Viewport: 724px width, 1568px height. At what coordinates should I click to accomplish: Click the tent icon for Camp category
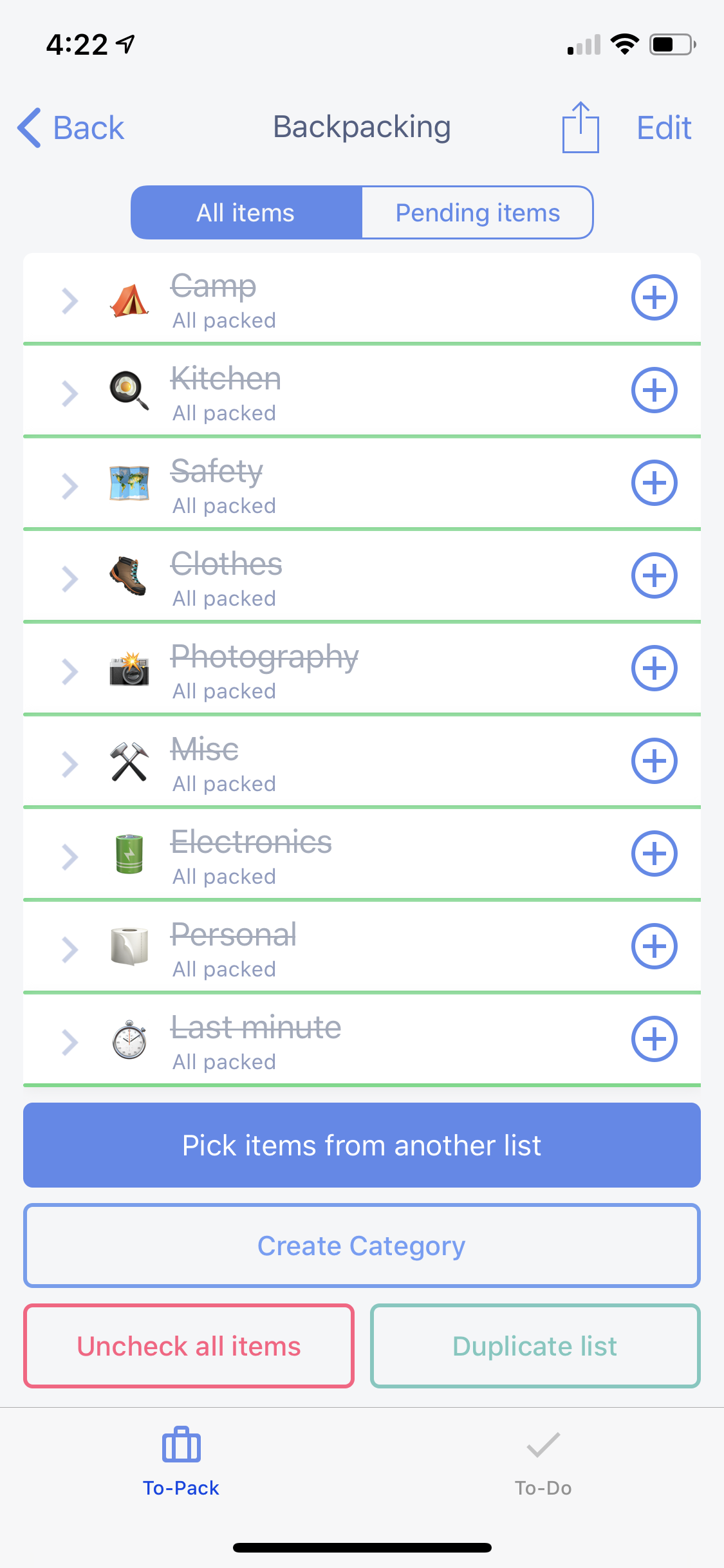129,297
